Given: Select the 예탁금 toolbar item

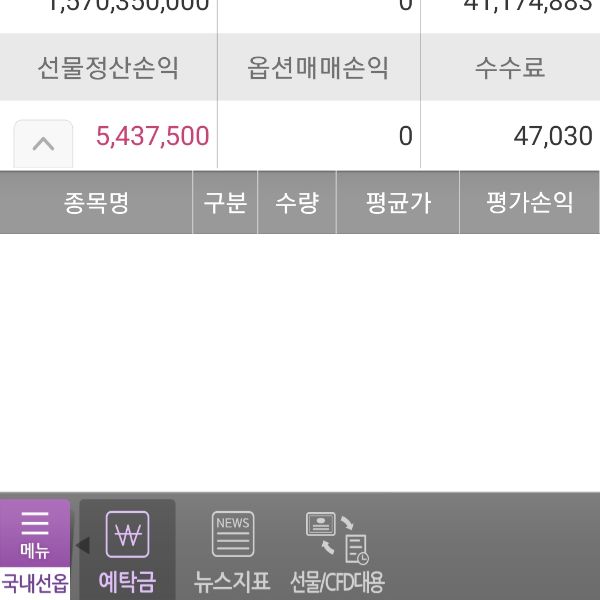Looking at the screenshot, I should pos(127,548).
